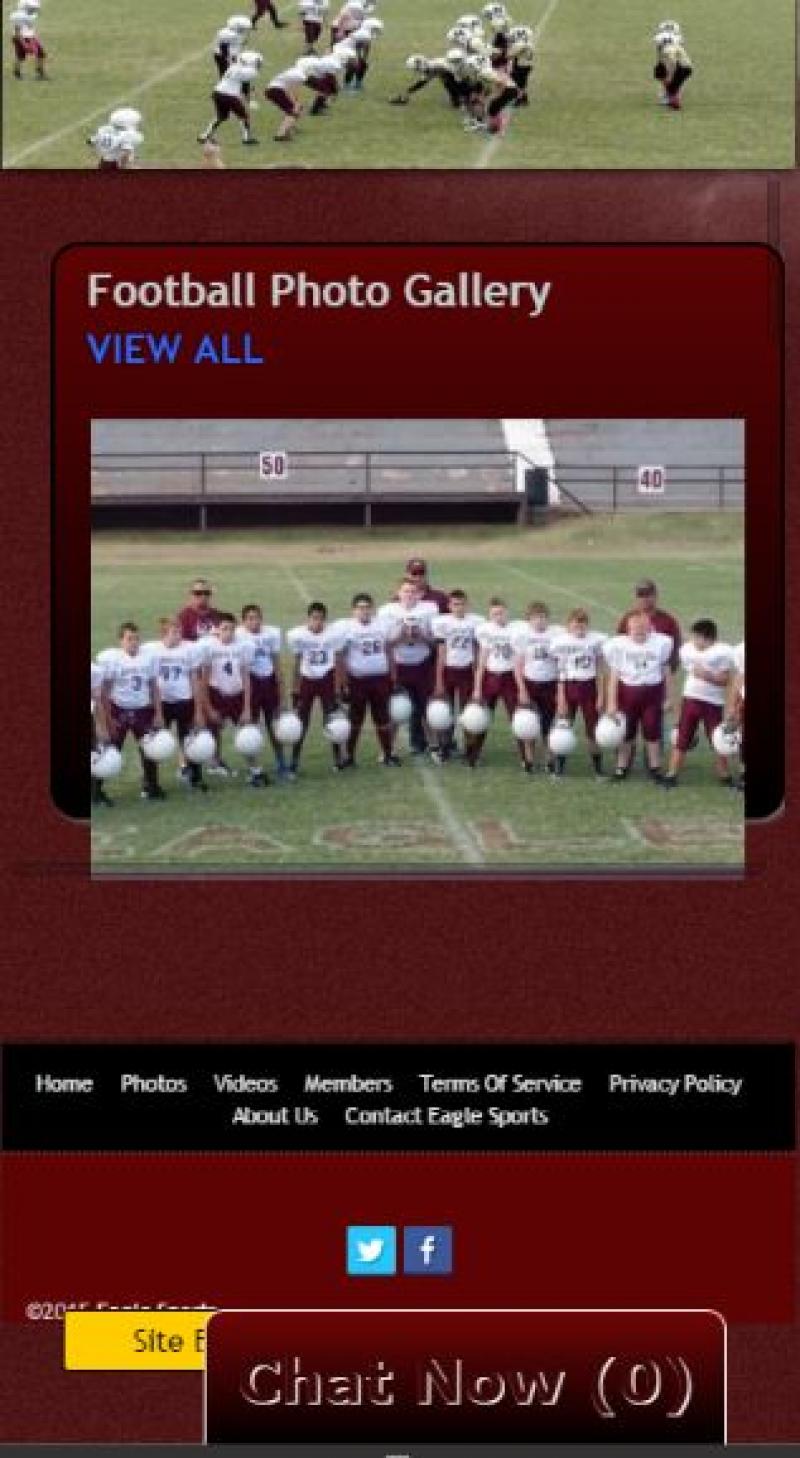Open the Twitter icon

pos(371,1250)
